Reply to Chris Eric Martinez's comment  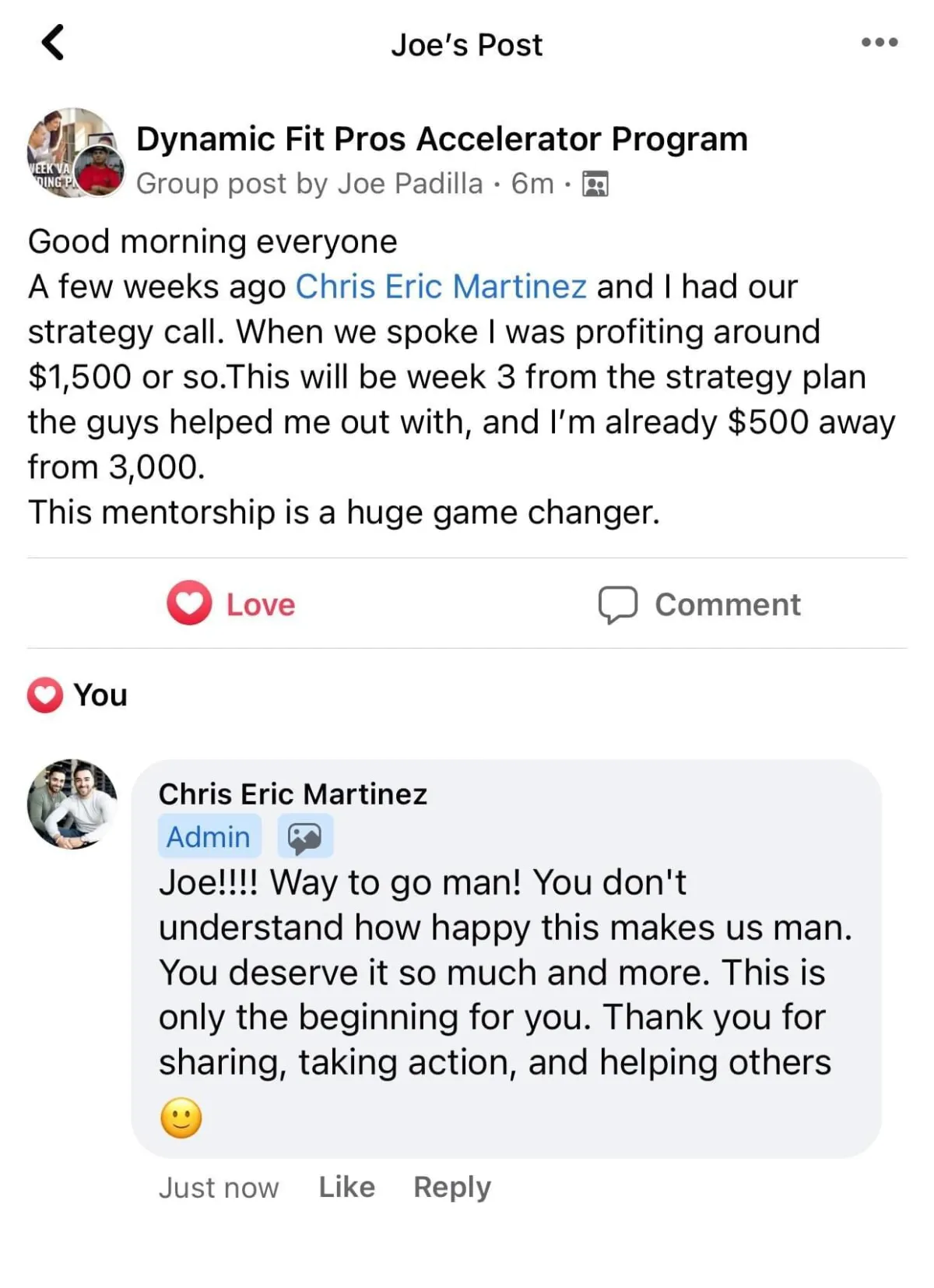pos(451,1187)
